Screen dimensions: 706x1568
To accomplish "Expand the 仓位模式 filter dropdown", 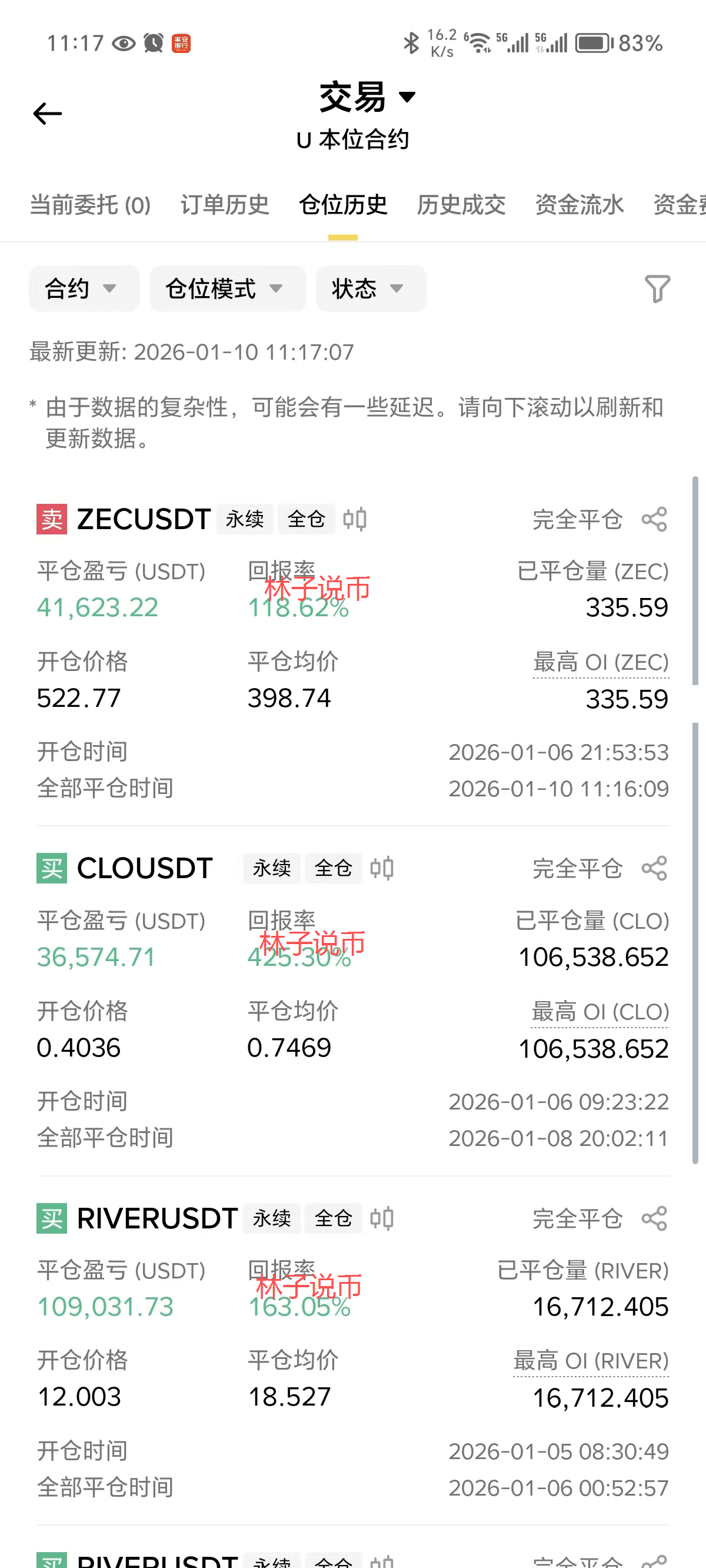I will (228, 288).
